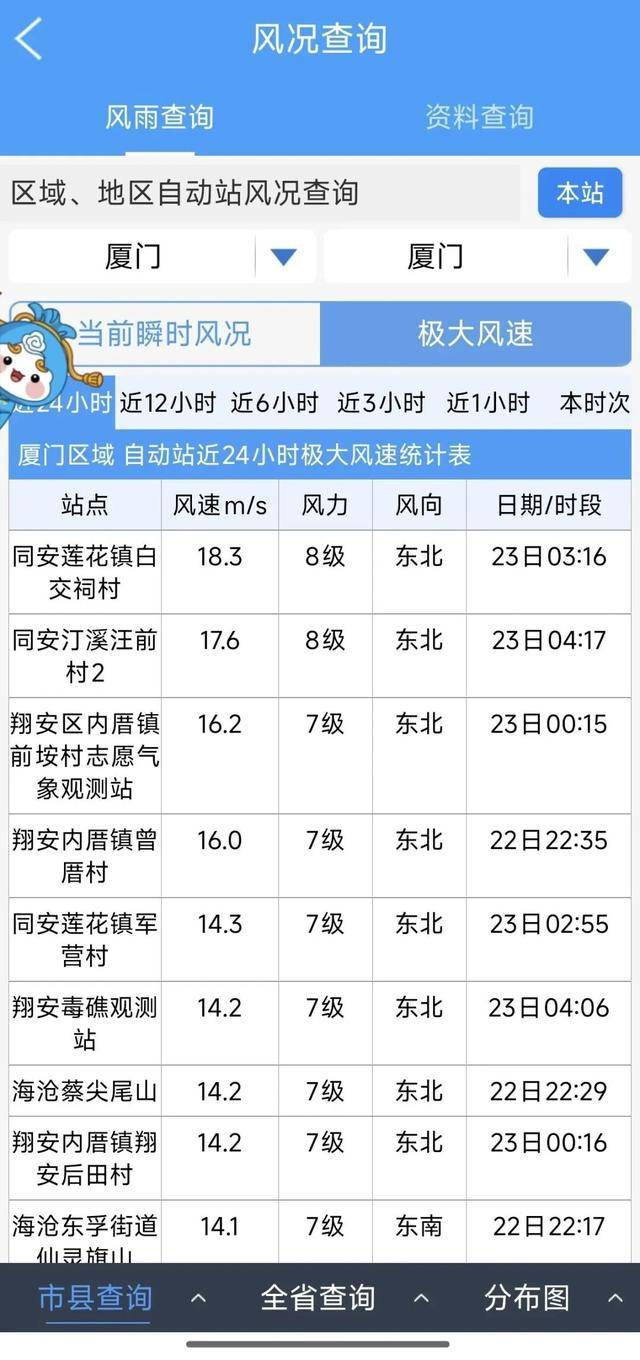Tap the 本站 button
640x1360 pixels.
coord(580,193)
